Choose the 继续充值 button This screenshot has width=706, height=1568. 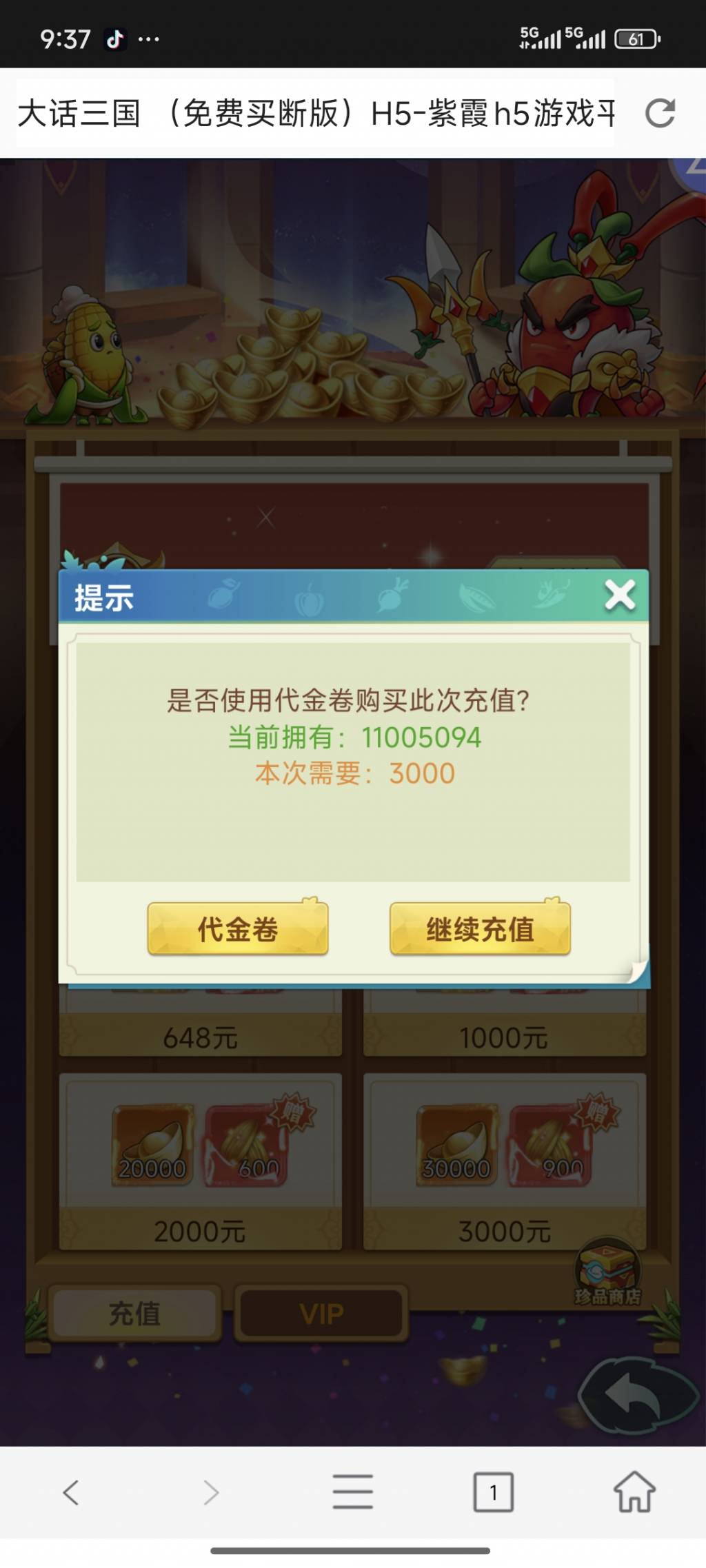(x=480, y=929)
